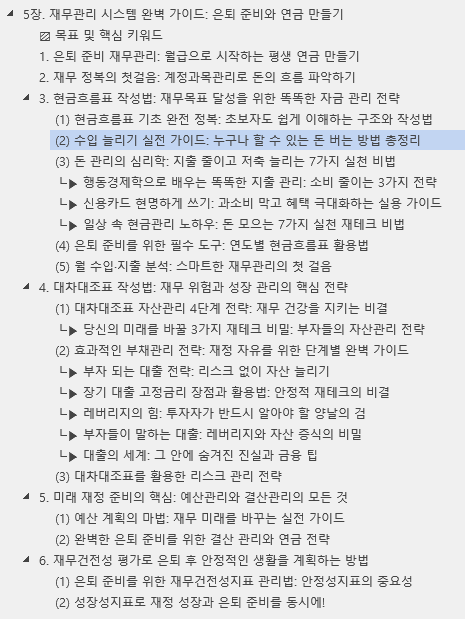
Task: Select (3) 대차대조표를 활용한 리스크 관리 전략
Action: [x=168, y=476]
